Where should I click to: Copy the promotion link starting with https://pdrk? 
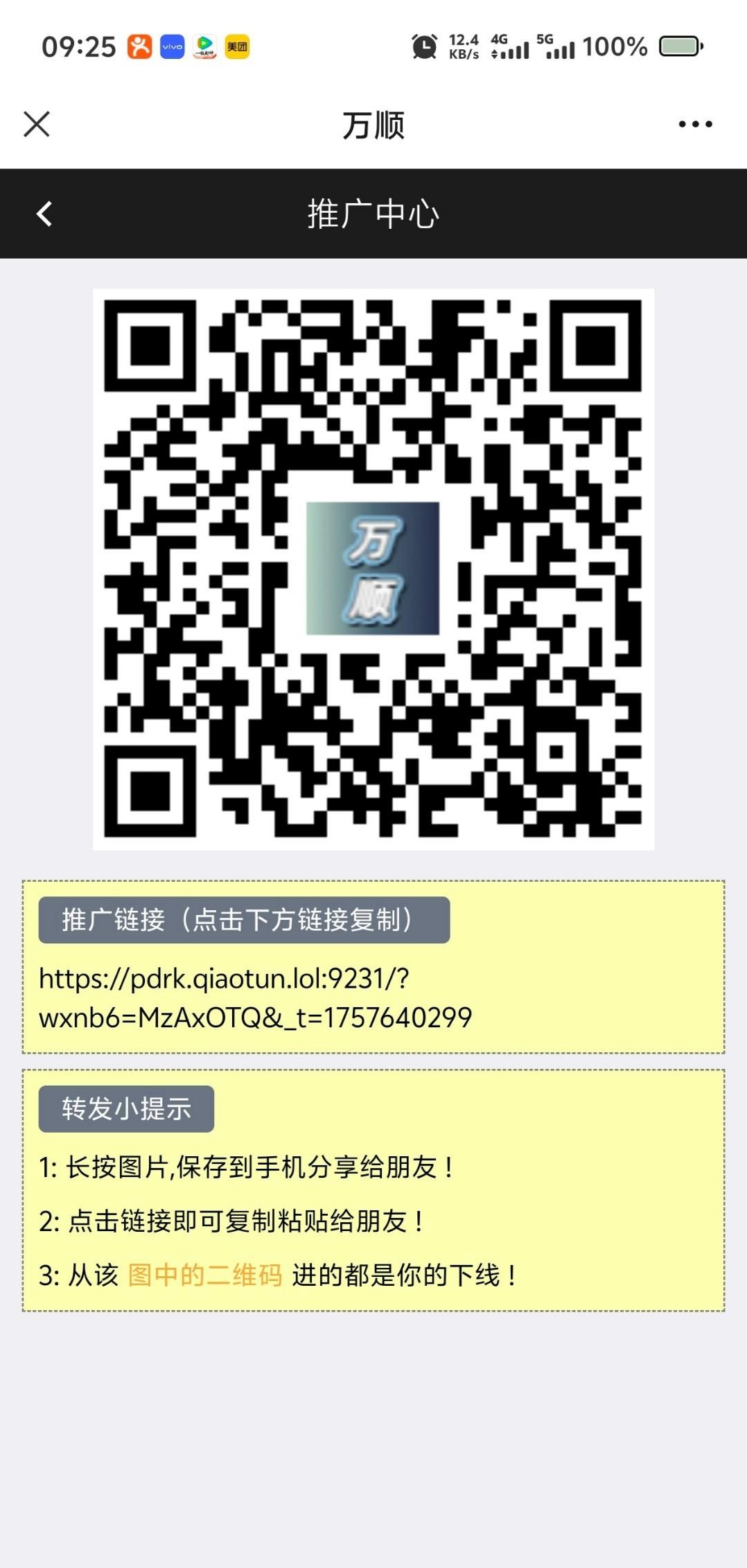[x=255, y=998]
